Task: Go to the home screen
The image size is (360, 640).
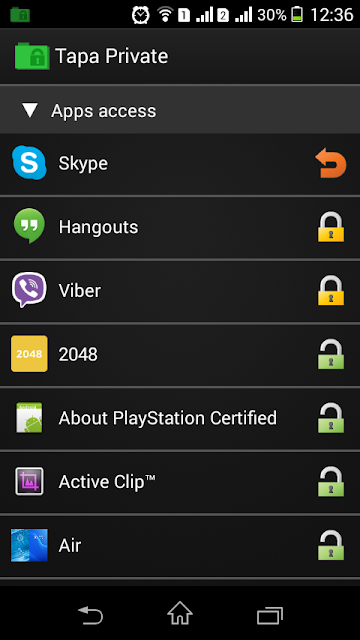Action: [x=180, y=613]
